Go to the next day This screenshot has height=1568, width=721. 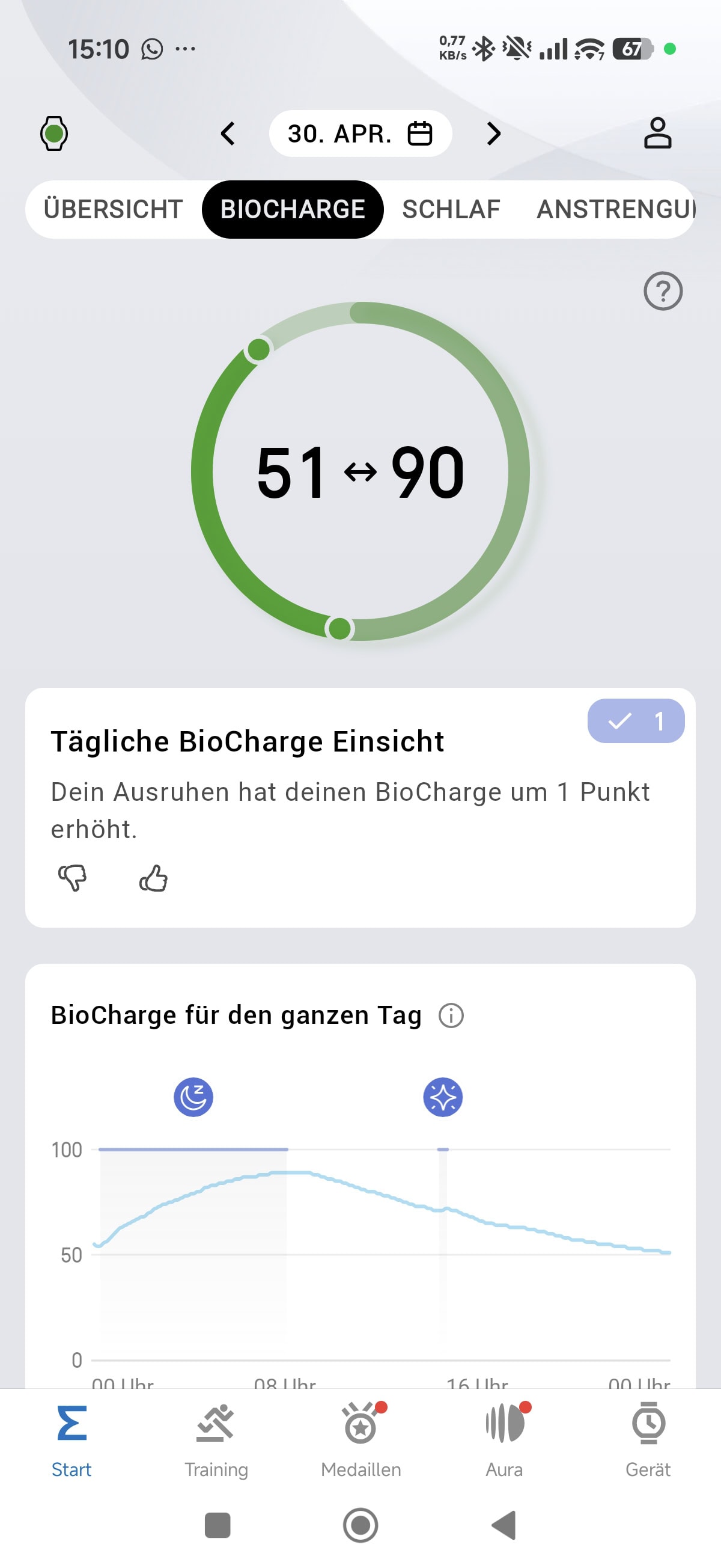coord(493,133)
